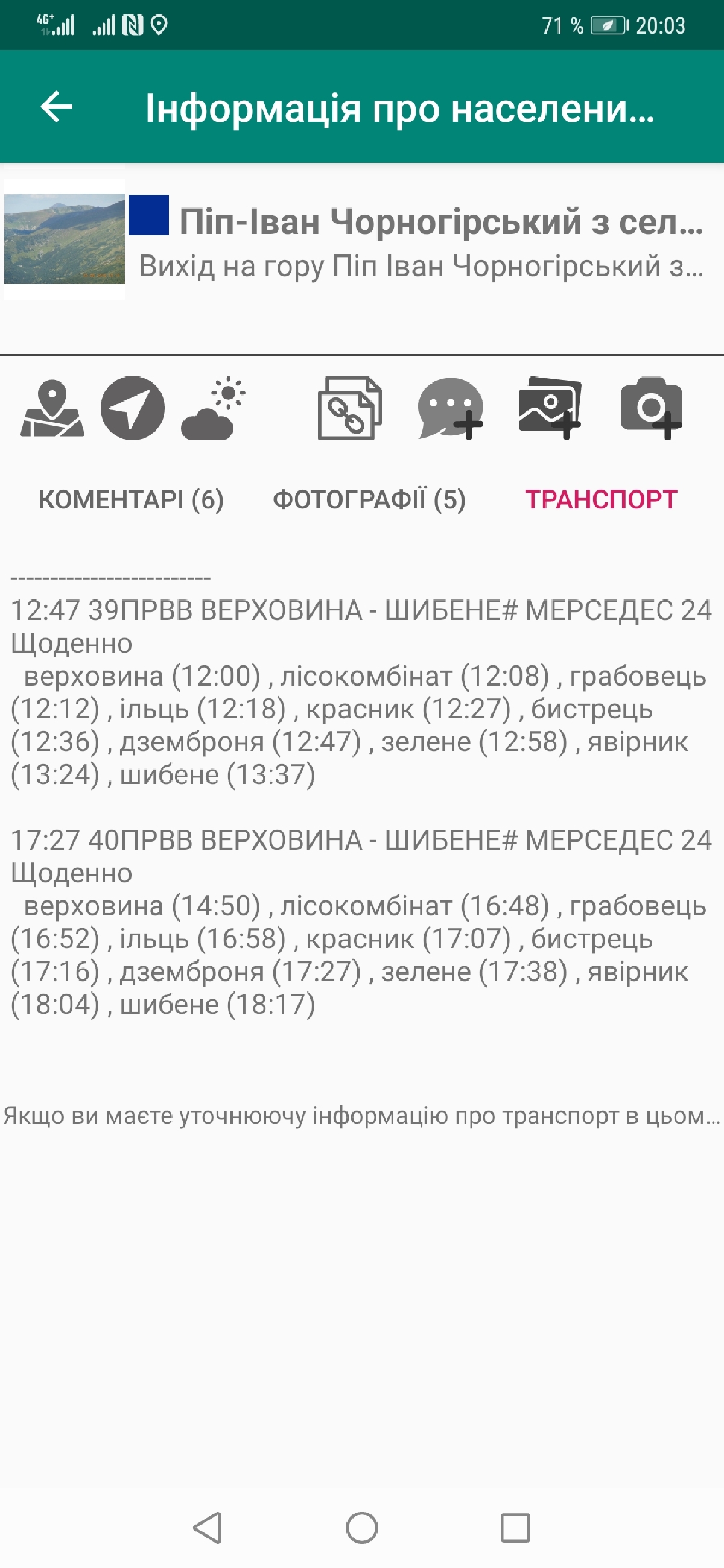Select the Транспорт tab
Viewport: 724px width, 1568px height.
click(602, 500)
